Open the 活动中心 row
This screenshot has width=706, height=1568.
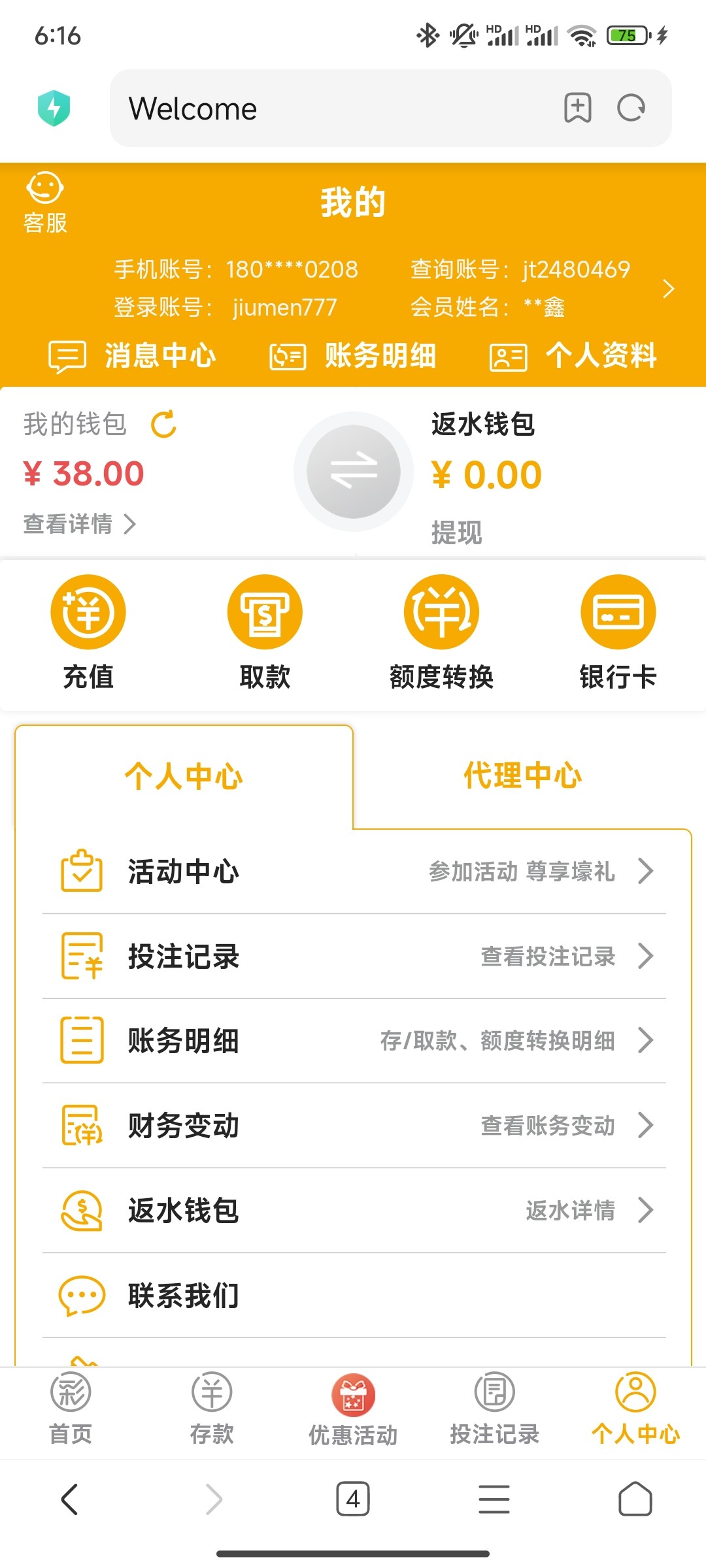tap(354, 872)
